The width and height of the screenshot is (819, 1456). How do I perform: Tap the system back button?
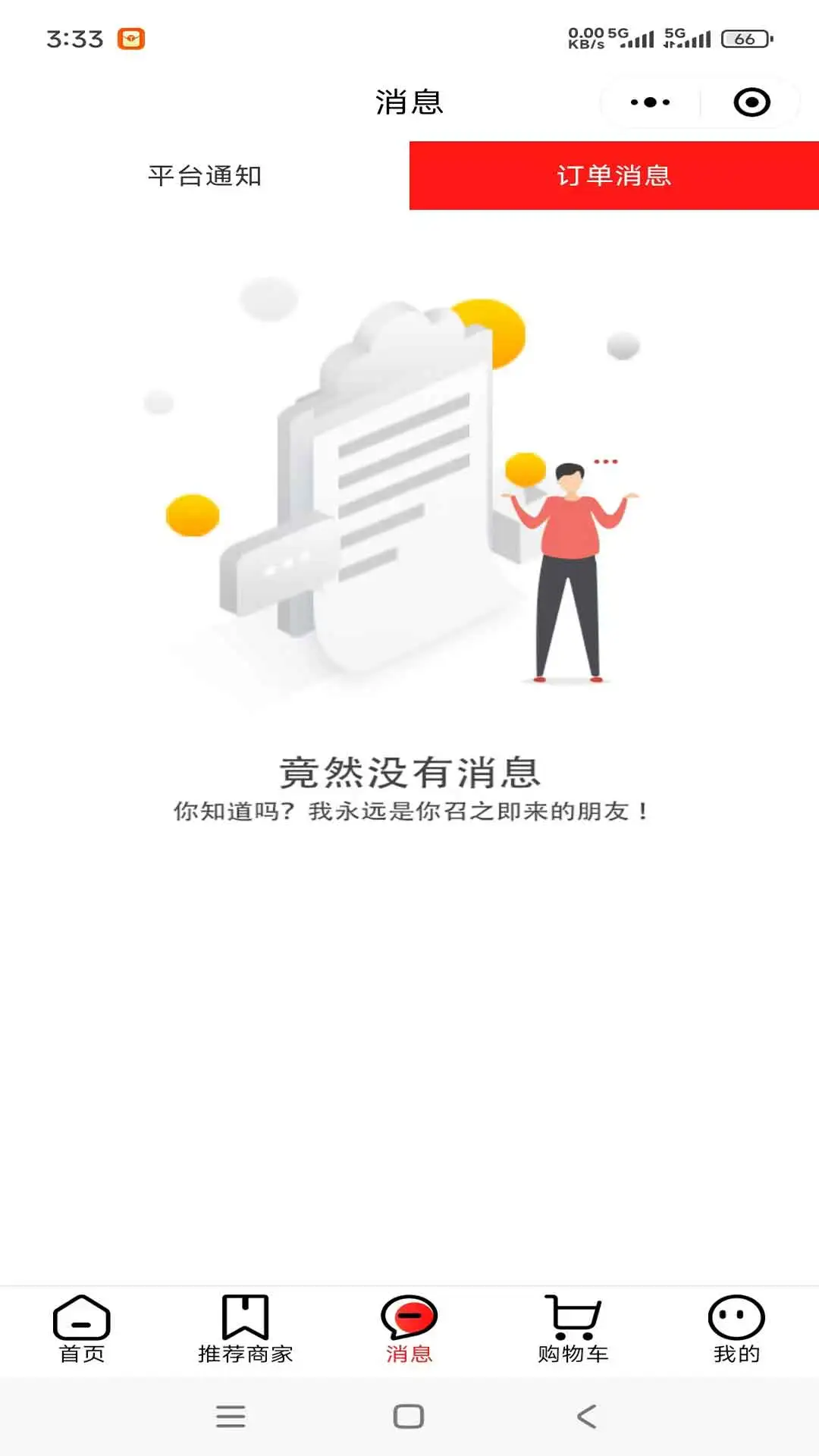[x=587, y=1416]
